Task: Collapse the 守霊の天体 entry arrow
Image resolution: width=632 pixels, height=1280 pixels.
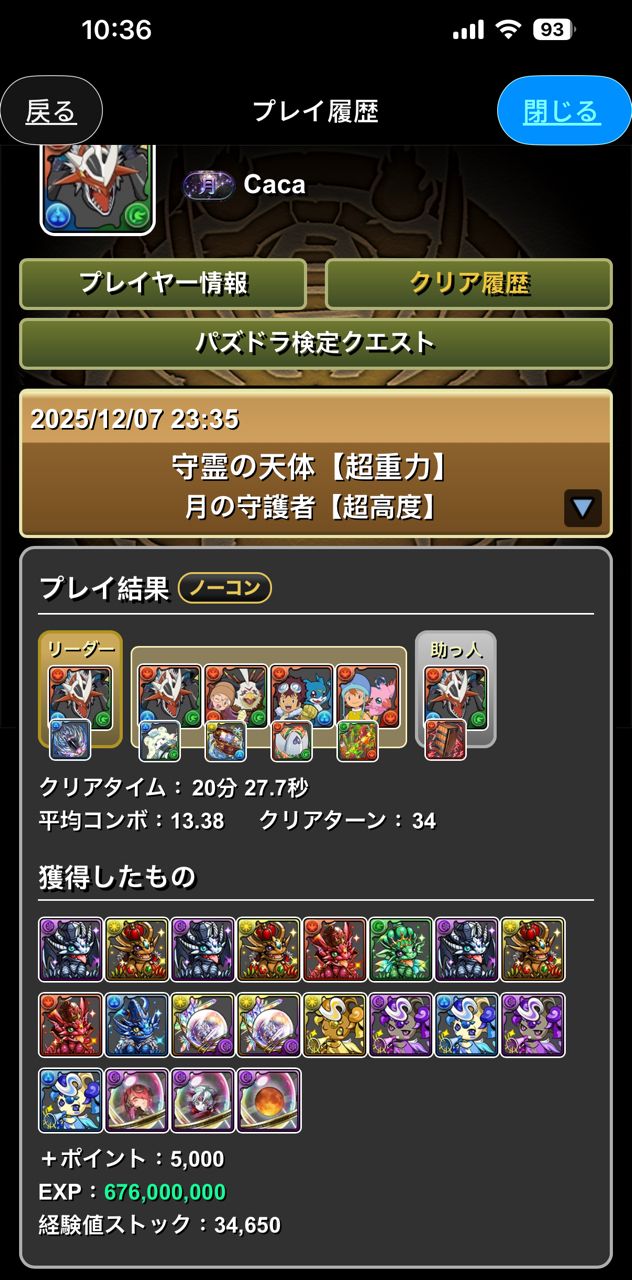Action: [582, 508]
